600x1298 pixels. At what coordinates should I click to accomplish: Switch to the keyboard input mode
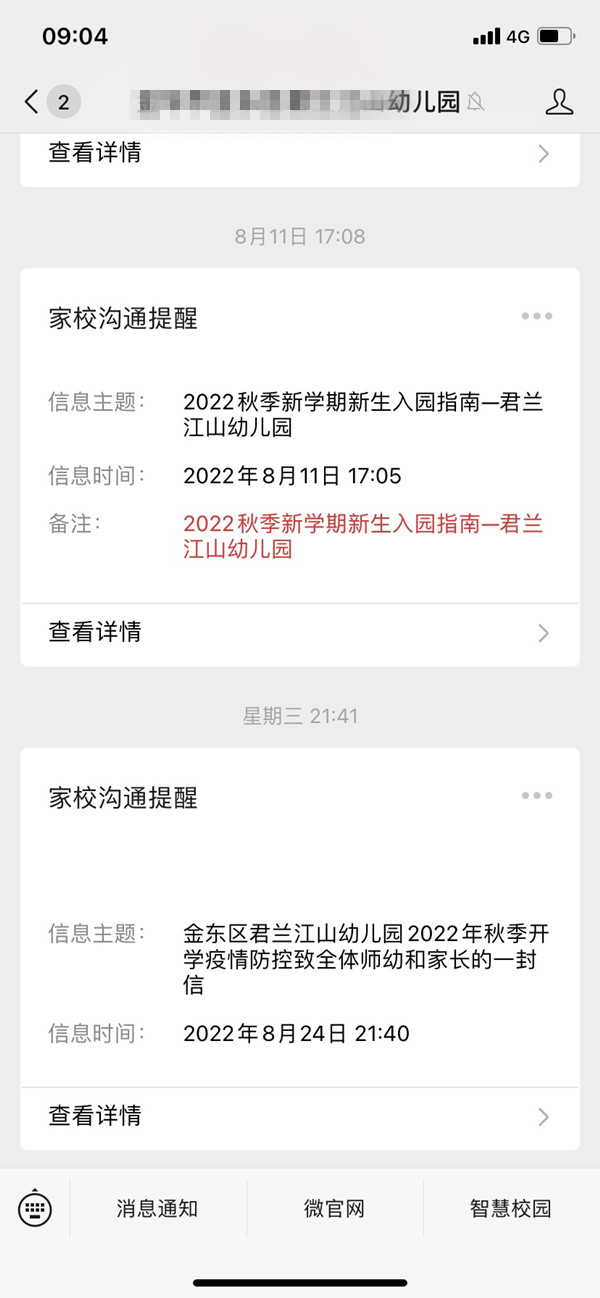tap(35, 1208)
